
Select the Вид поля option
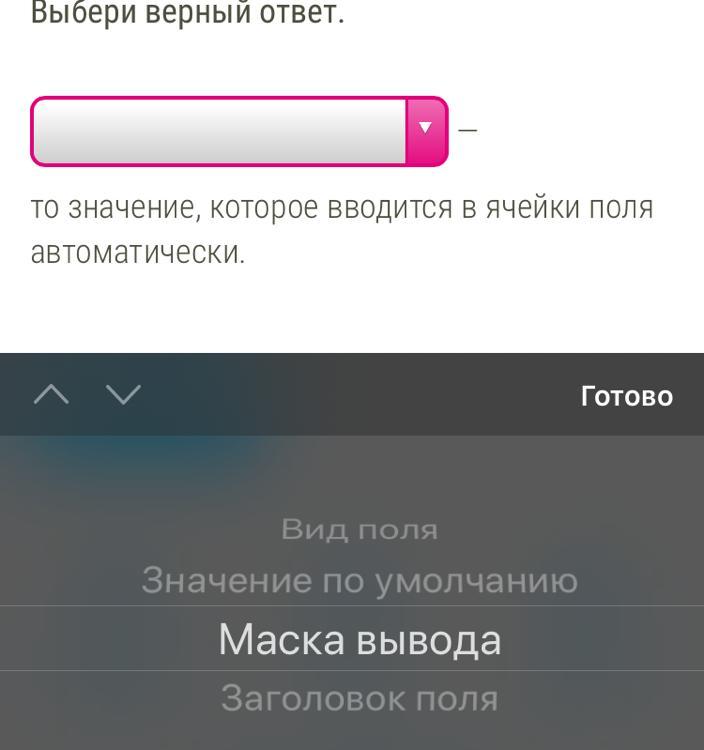point(359,529)
